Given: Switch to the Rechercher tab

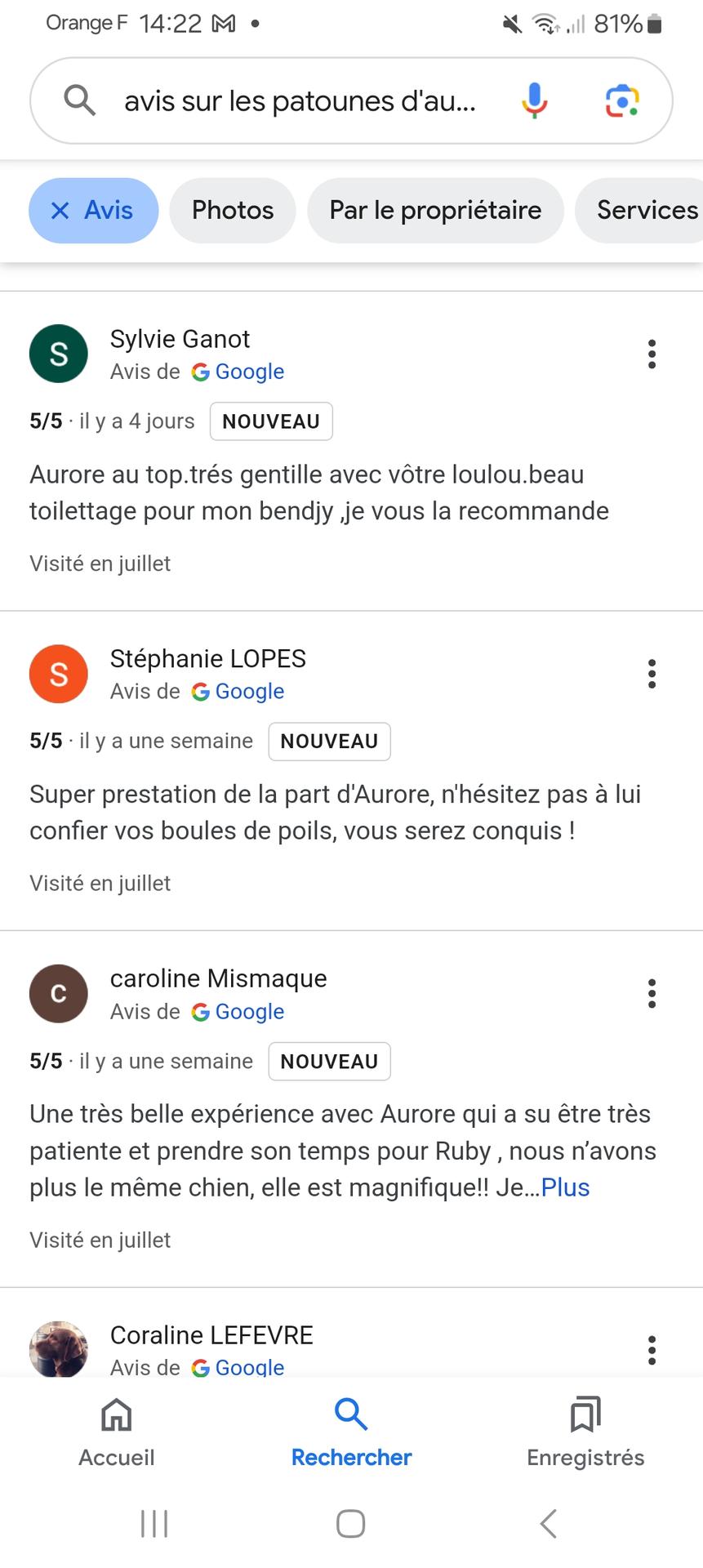Looking at the screenshot, I should (351, 1432).
